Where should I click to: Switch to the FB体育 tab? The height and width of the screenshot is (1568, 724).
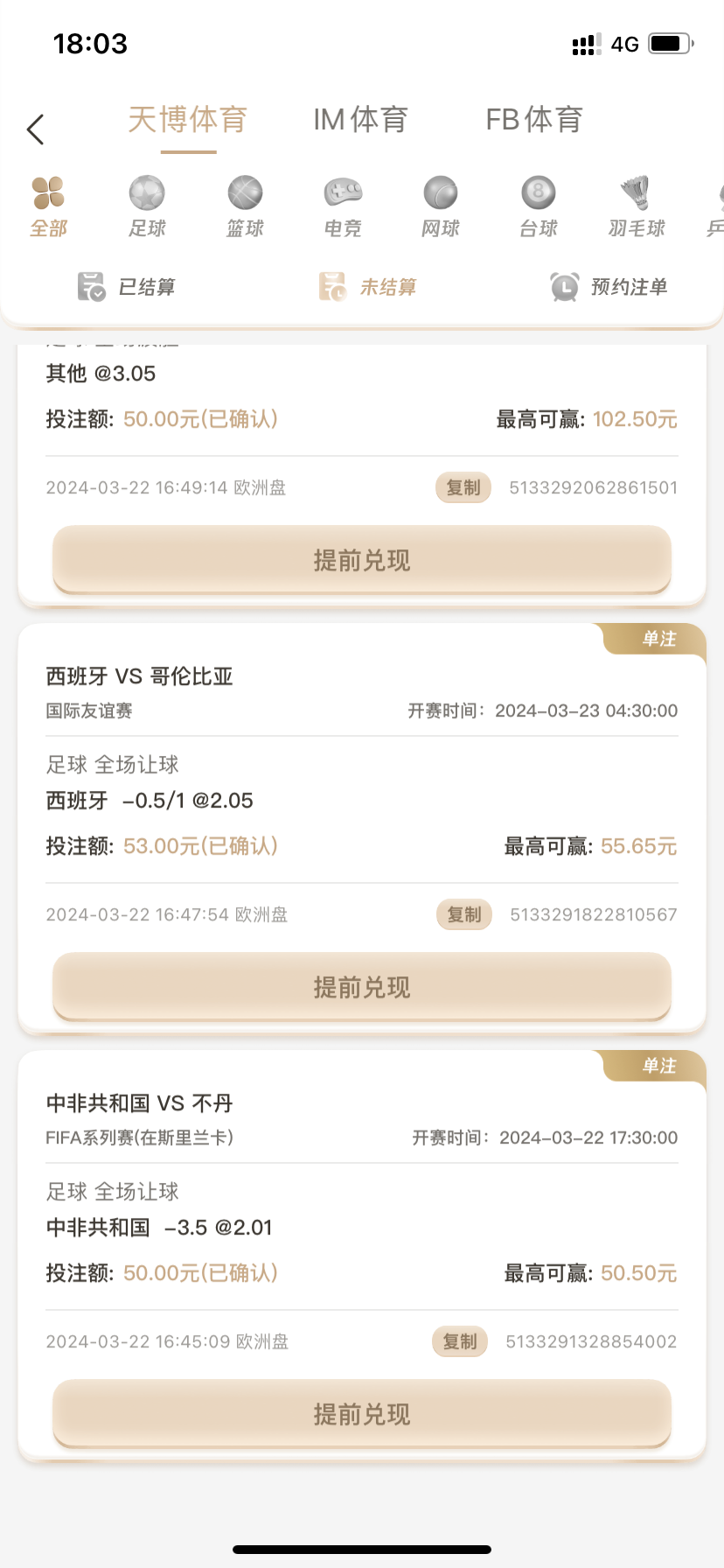[534, 120]
